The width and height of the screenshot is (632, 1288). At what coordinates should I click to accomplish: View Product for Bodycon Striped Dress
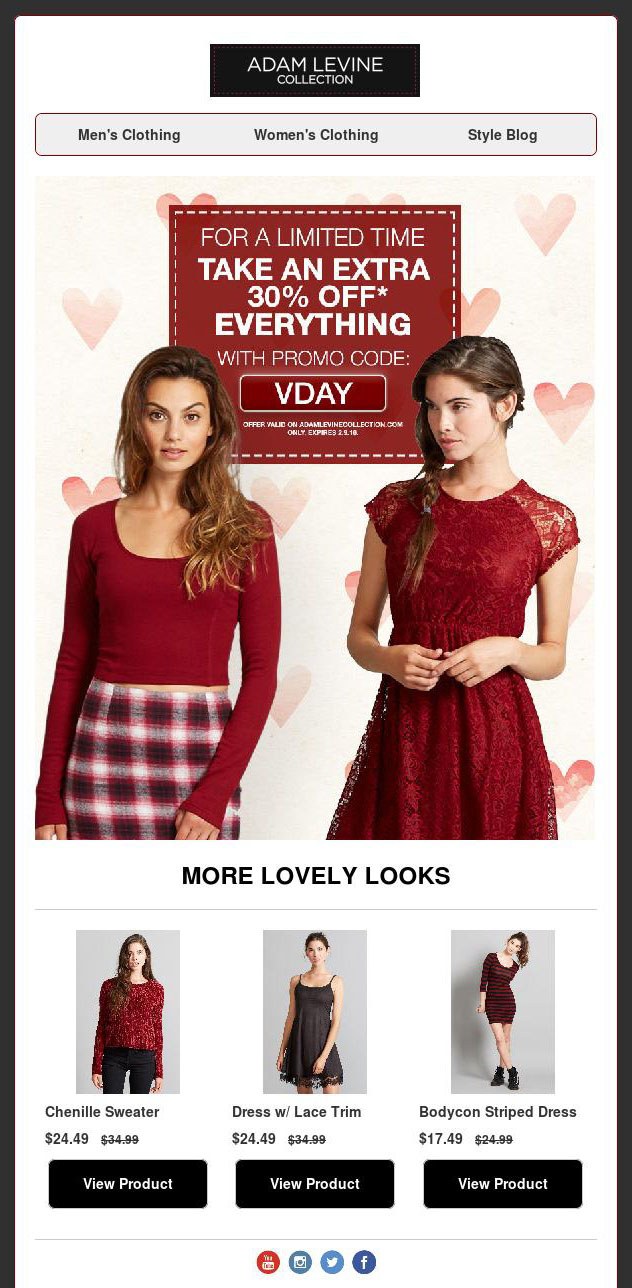(x=503, y=1184)
